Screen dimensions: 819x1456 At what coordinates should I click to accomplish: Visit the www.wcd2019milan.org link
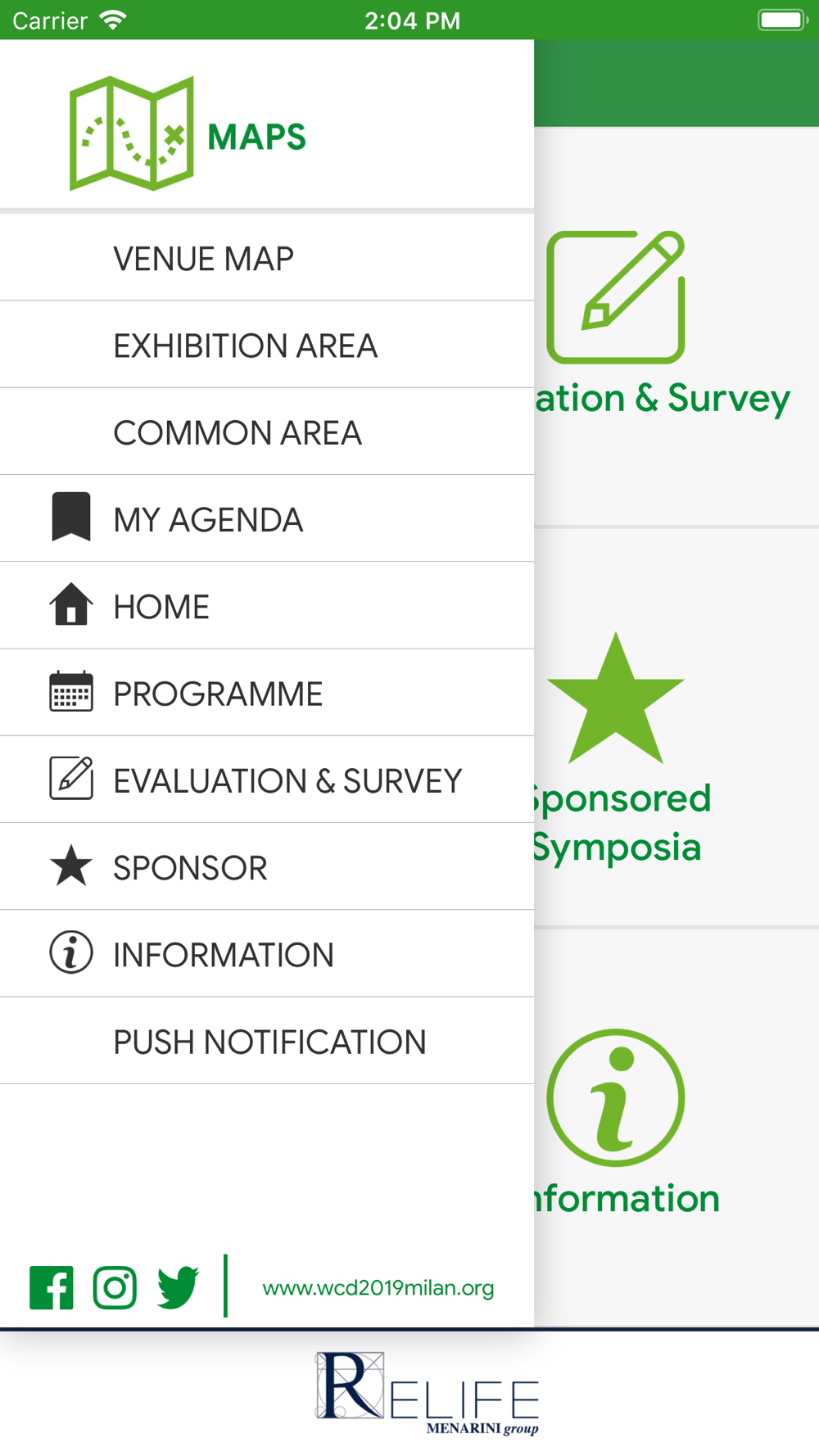point(378,1287)
